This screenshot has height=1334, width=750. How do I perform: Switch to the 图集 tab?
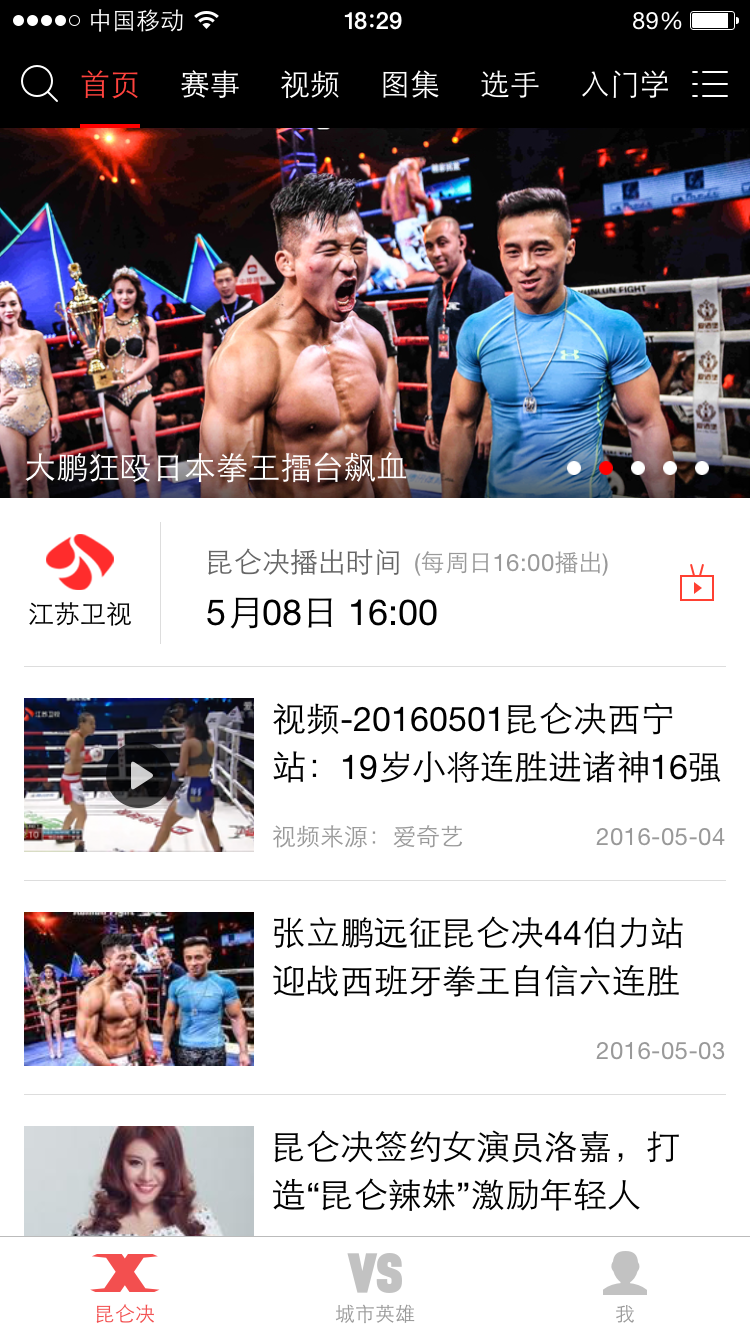click(x=410, y=85)
